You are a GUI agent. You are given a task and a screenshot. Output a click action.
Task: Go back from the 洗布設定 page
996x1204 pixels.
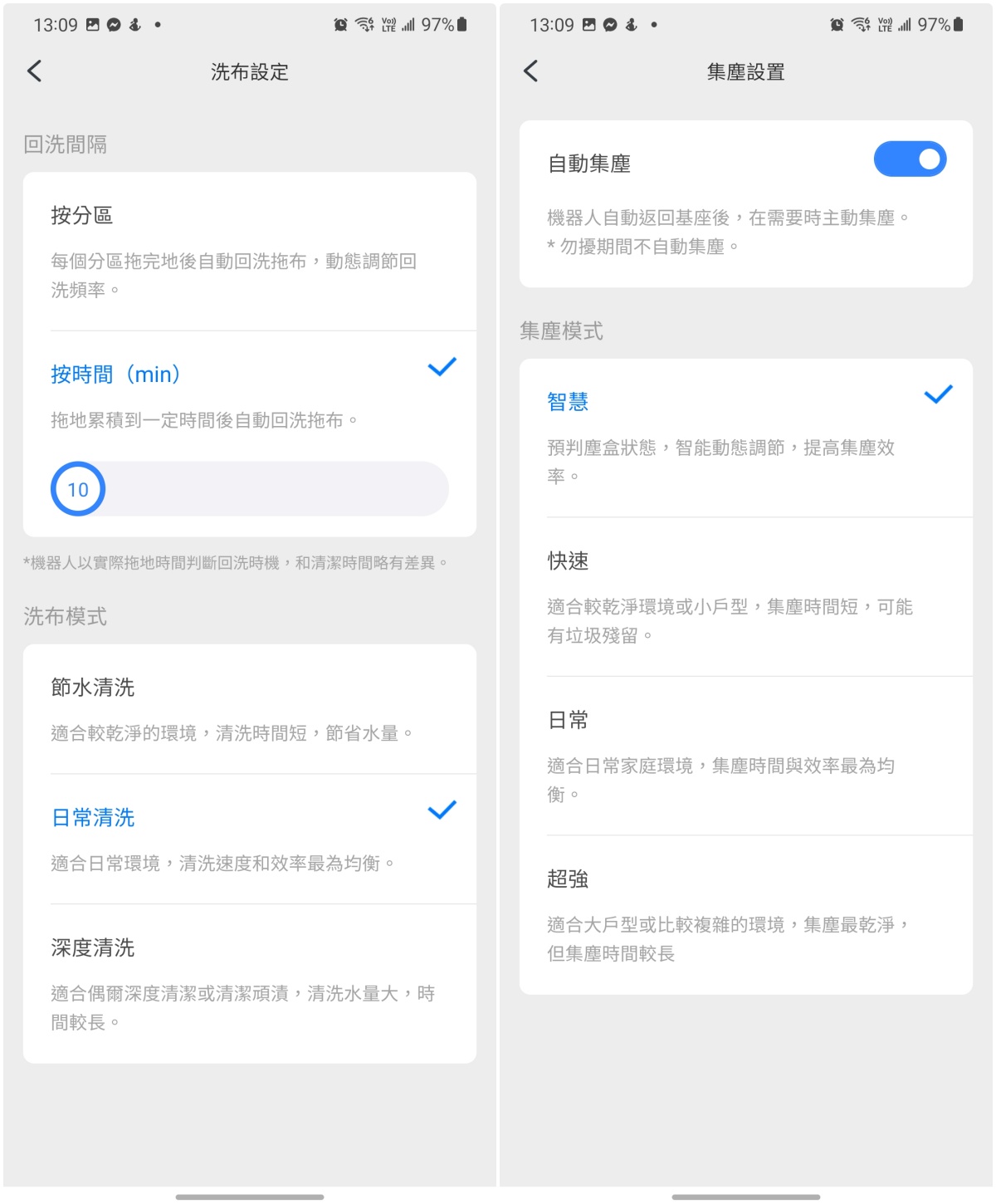[34, 71]
